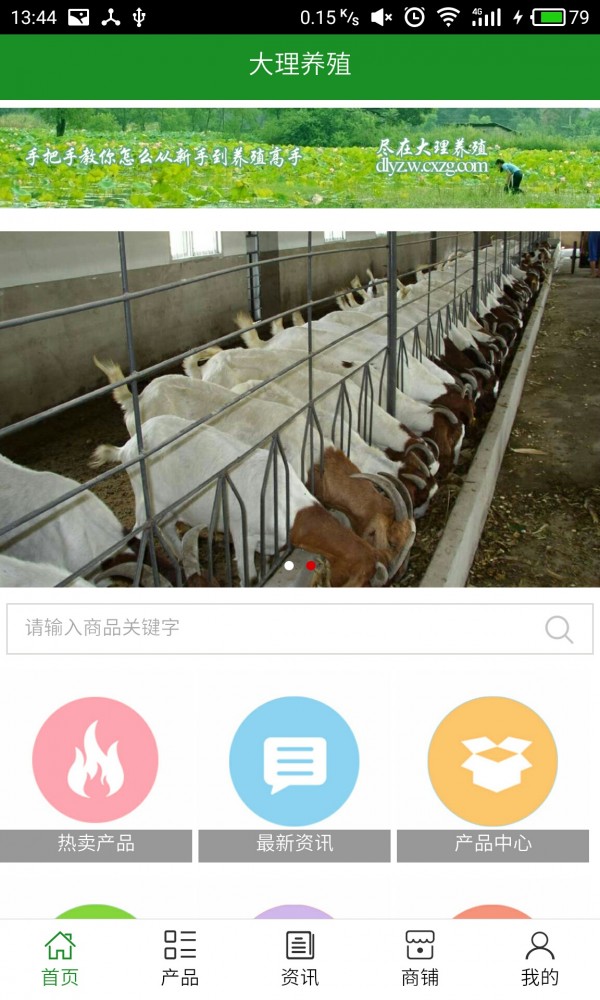The image size is (600, 1000).
Task: Focus the 请输入商品关键字 search field
Action: pyautogui.click(x=300, y=629)
